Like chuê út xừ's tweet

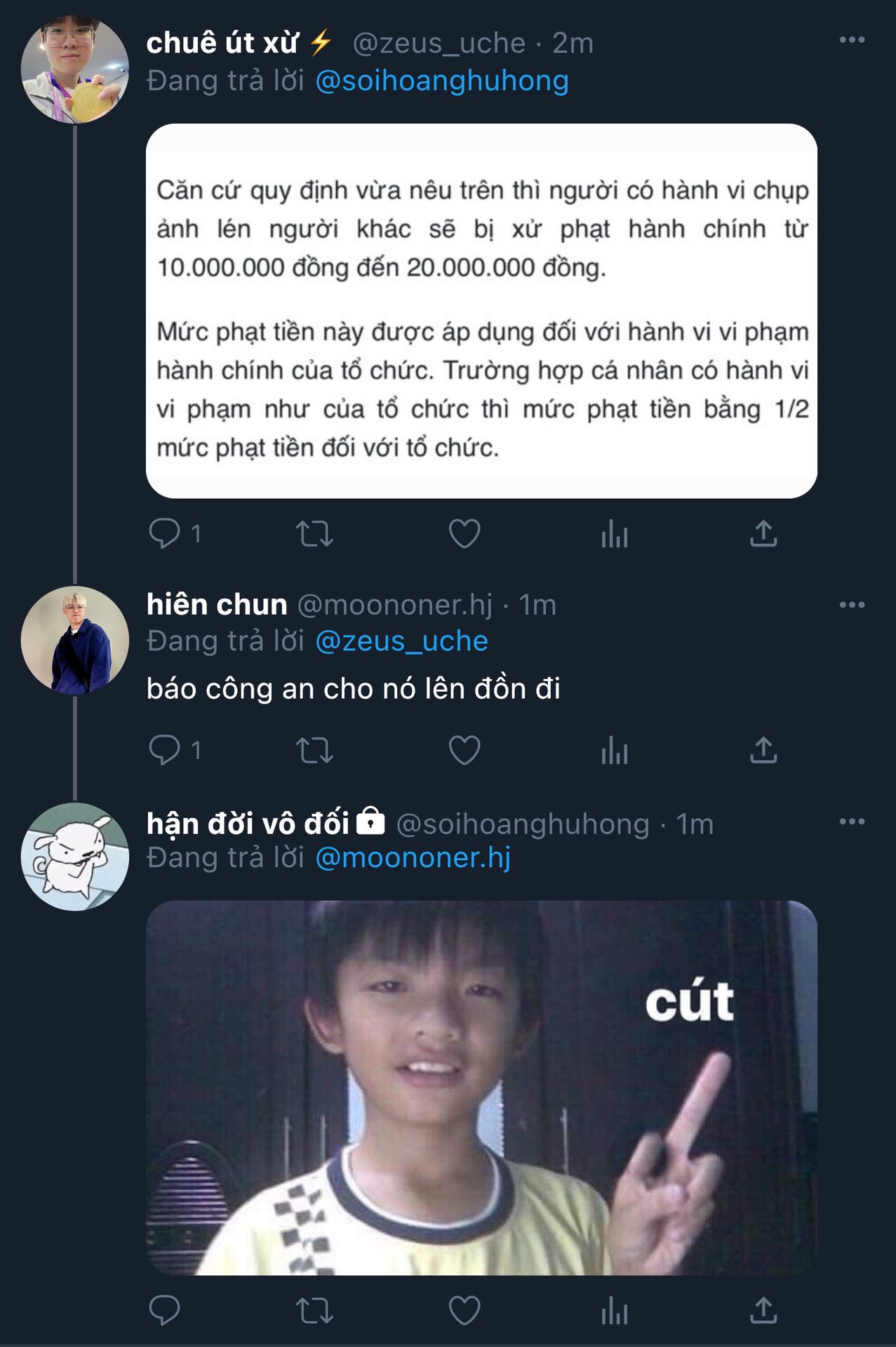pos(464,533)
